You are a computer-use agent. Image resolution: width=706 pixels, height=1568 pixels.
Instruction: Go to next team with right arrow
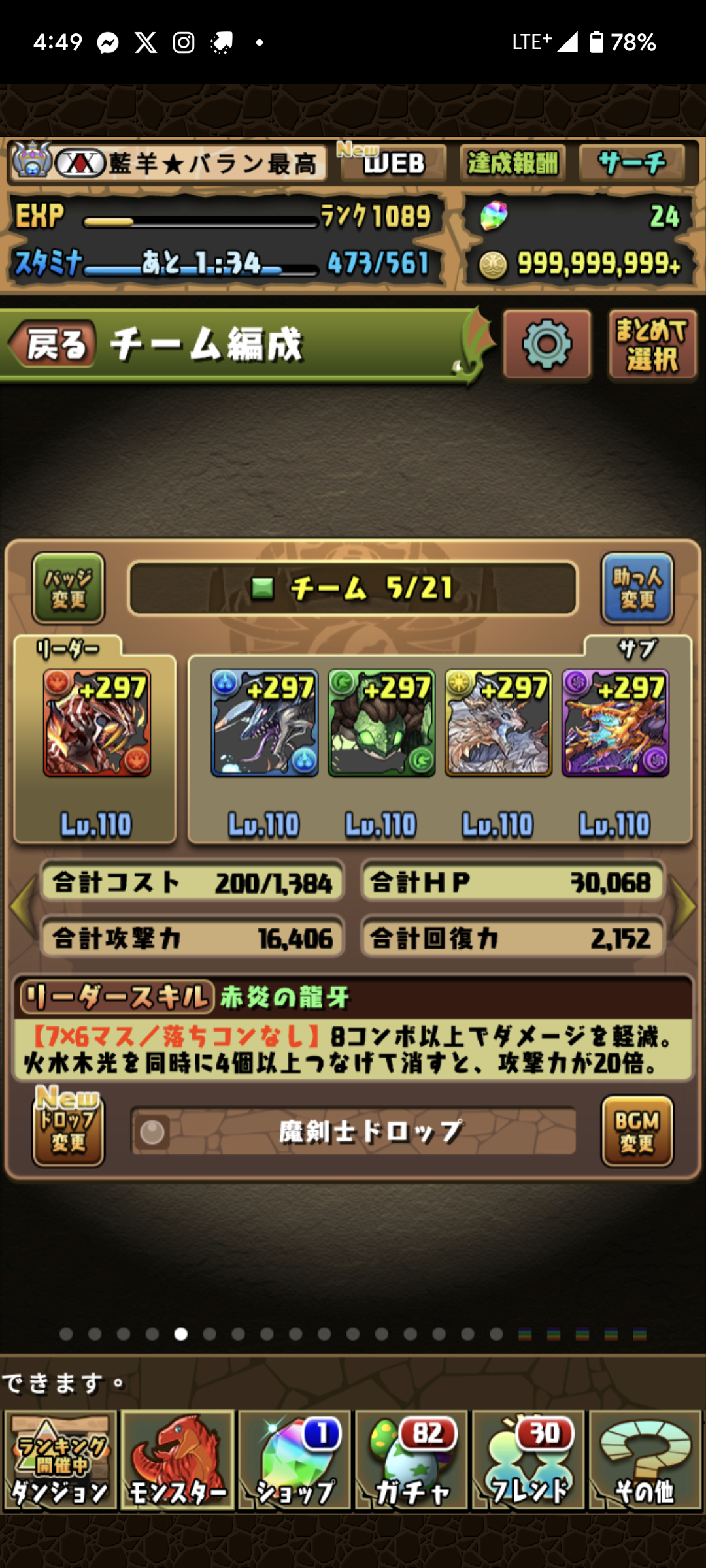point(684,907)
